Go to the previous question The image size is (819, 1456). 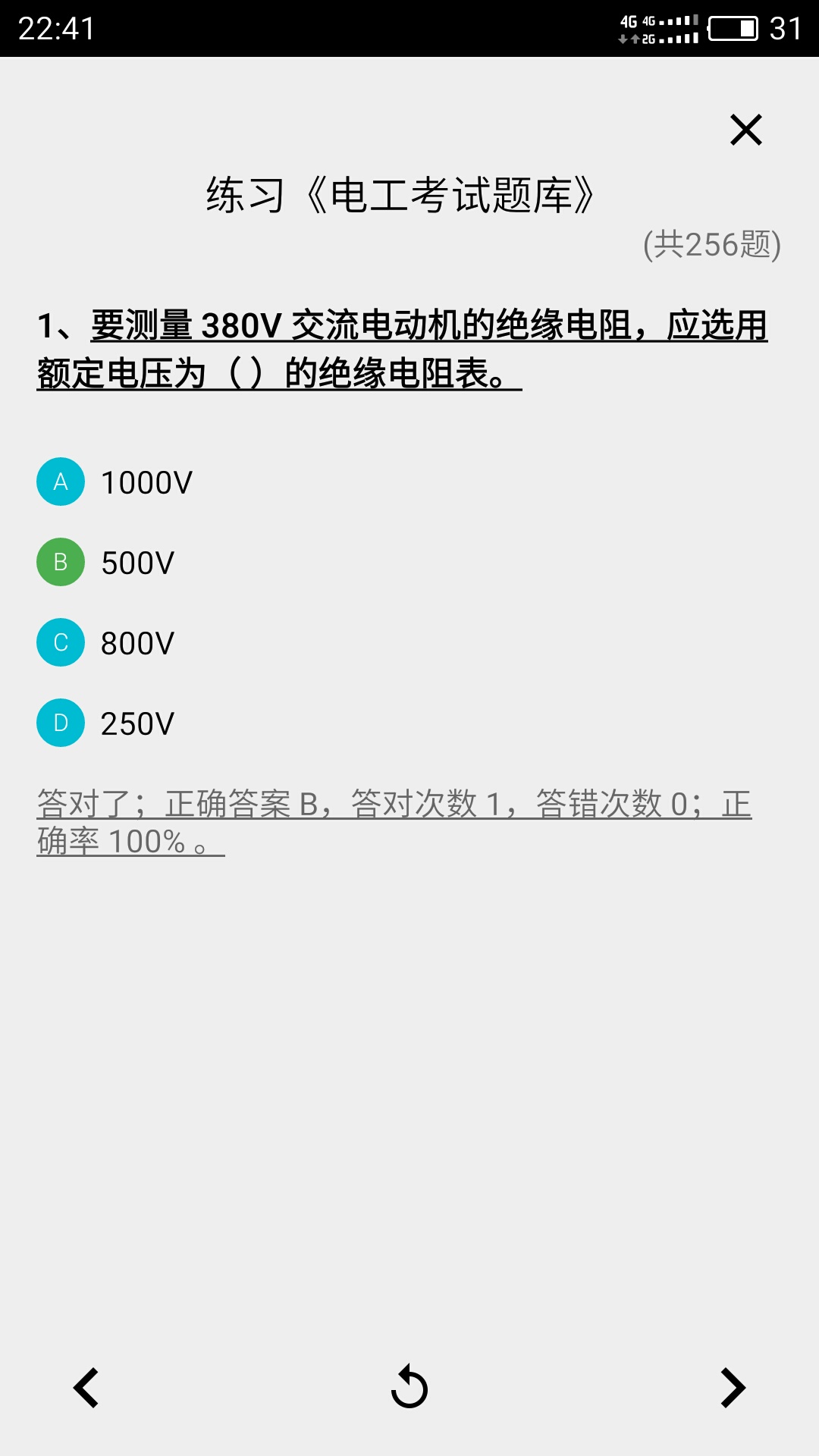(86, 1388)
